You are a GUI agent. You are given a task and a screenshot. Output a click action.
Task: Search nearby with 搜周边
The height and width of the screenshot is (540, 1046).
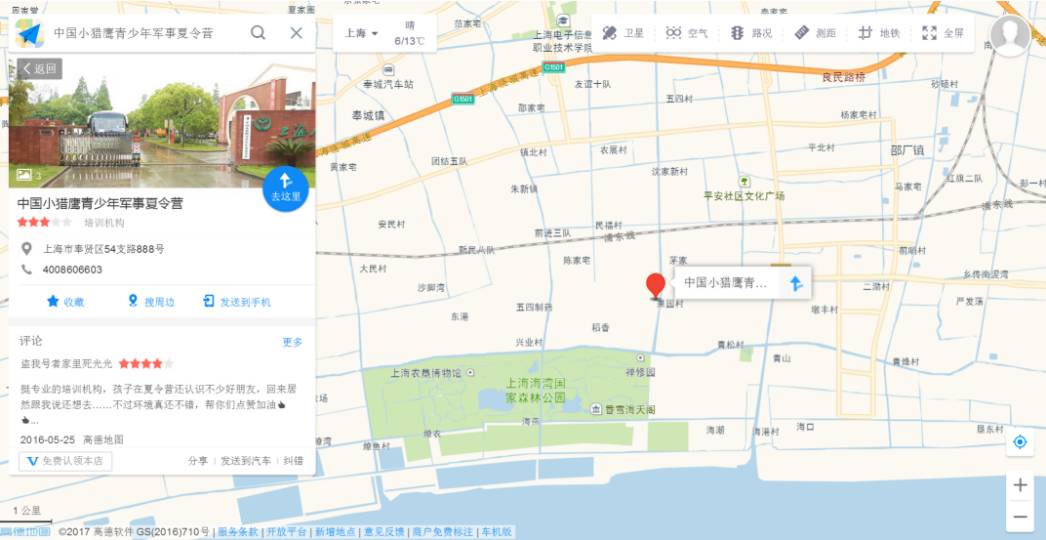150,301
